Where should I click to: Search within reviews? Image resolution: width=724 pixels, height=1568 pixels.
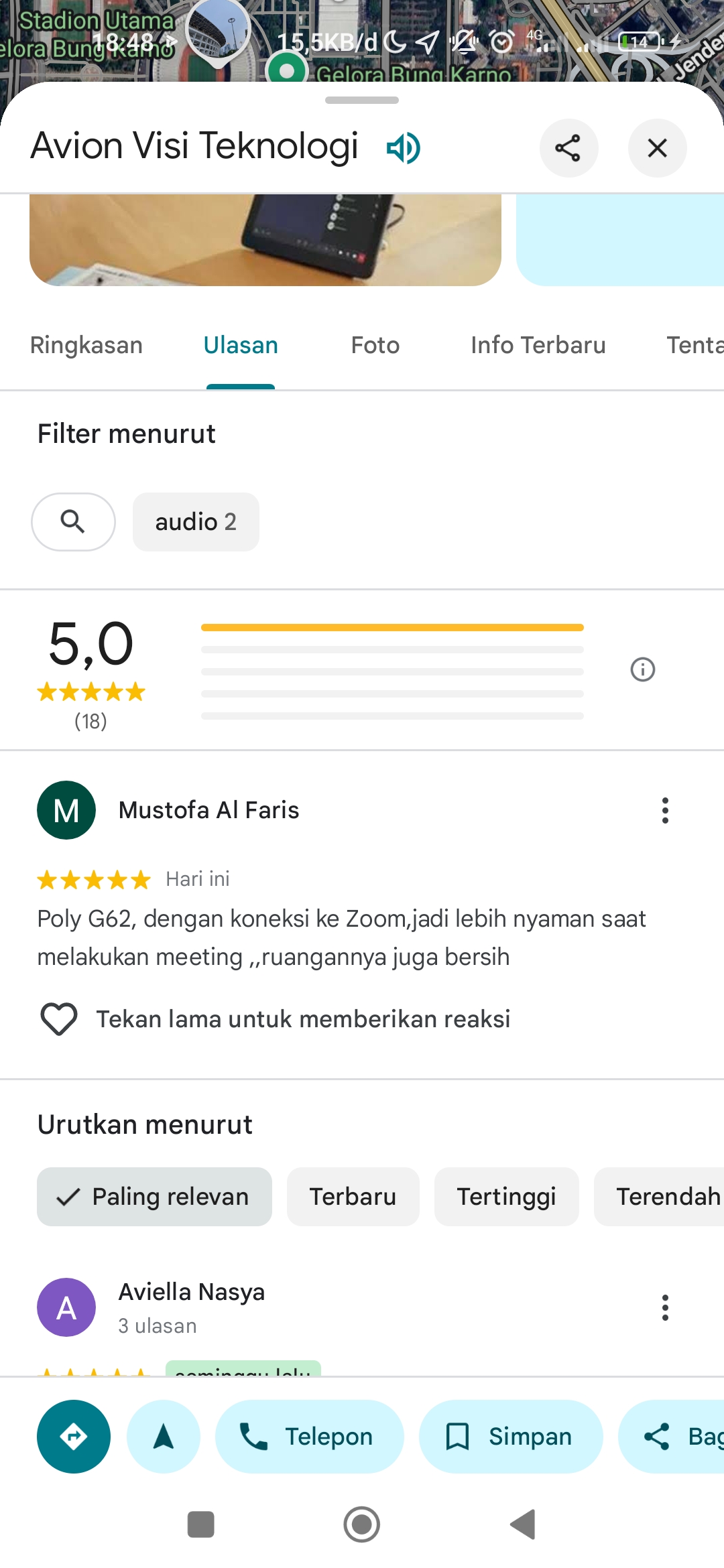[x=73, y=522]
